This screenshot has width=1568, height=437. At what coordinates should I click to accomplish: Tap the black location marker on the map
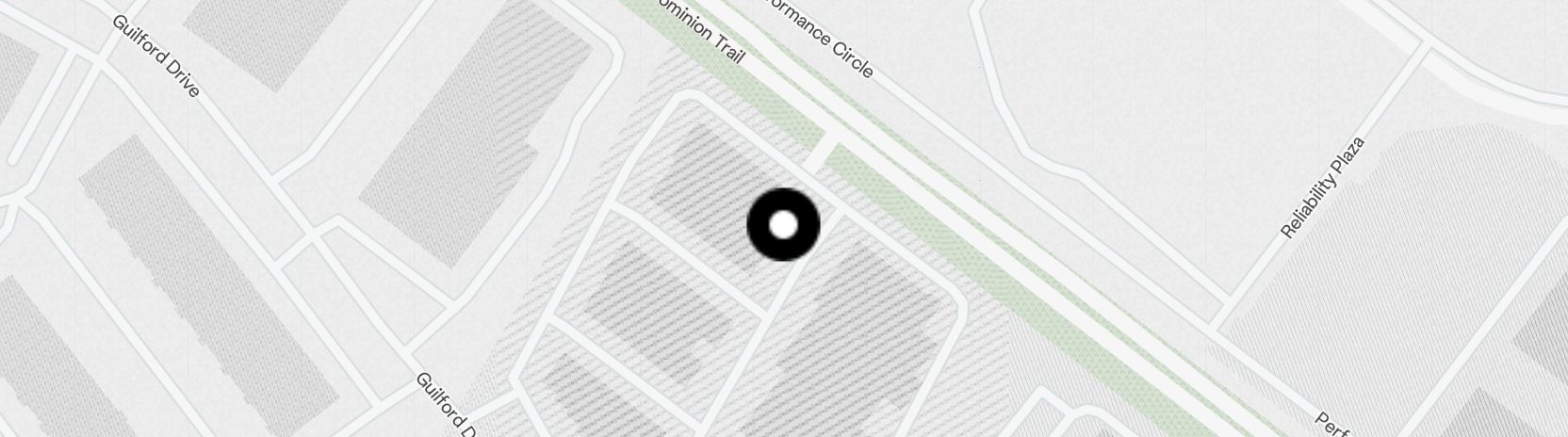(783, 225)
